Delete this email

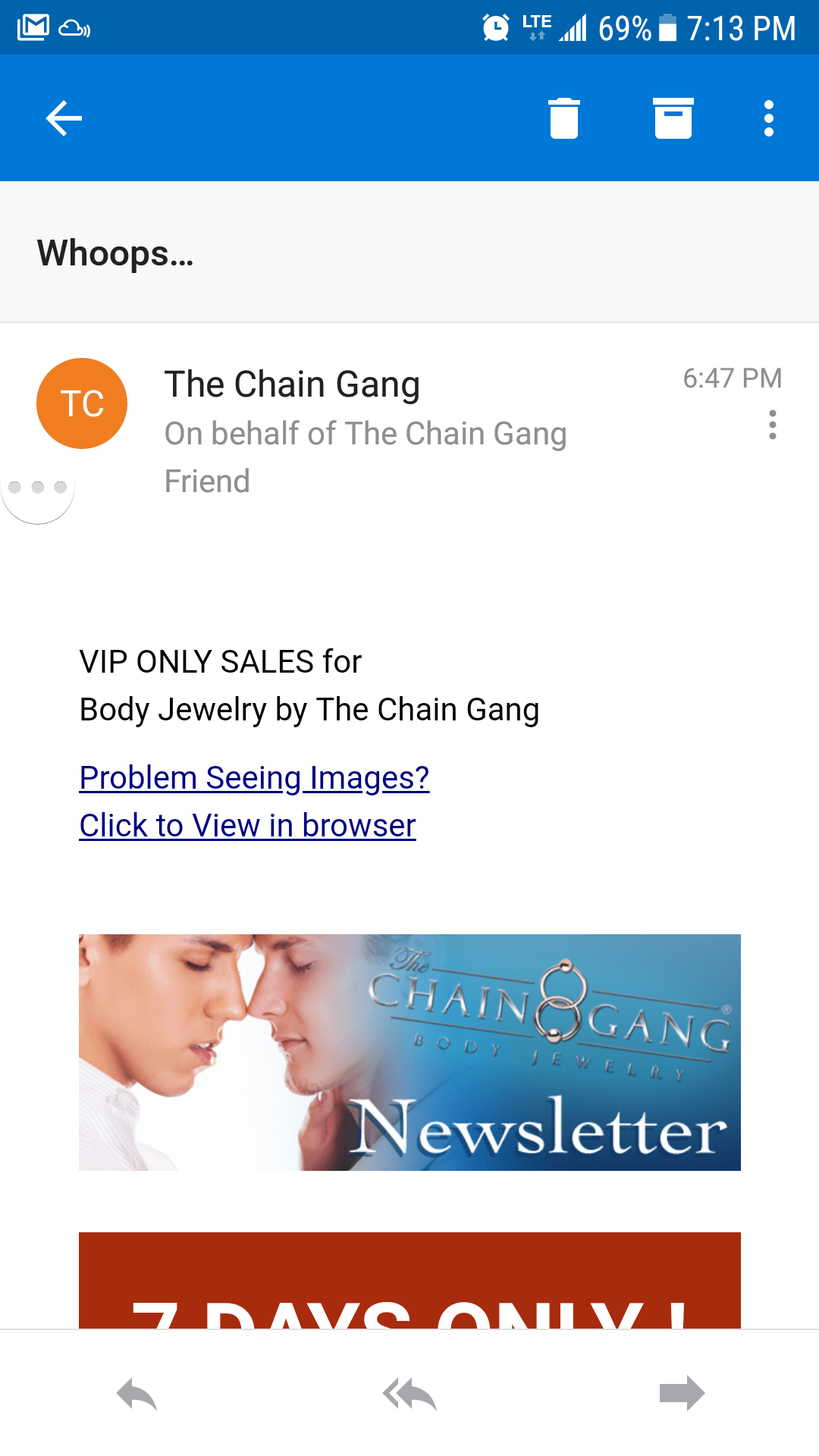point(563,118)
